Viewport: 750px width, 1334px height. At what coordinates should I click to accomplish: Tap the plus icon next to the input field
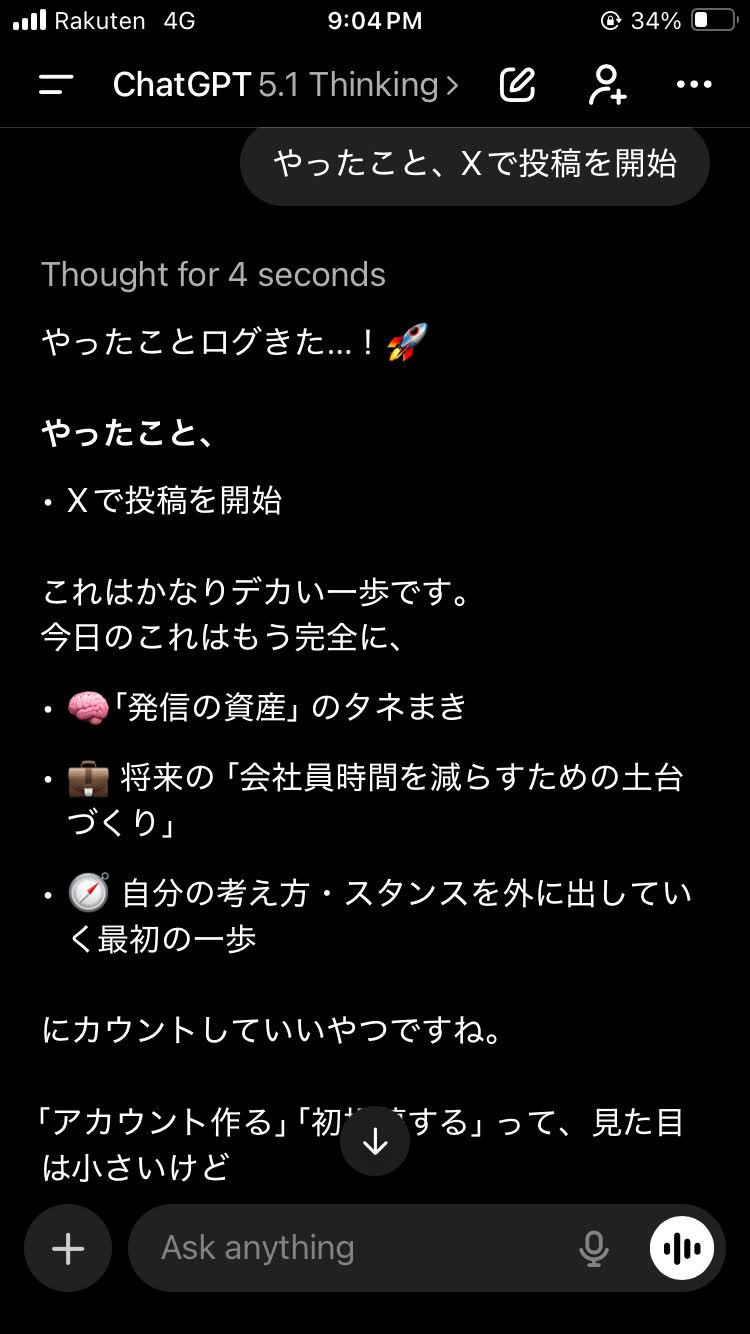67,1247
